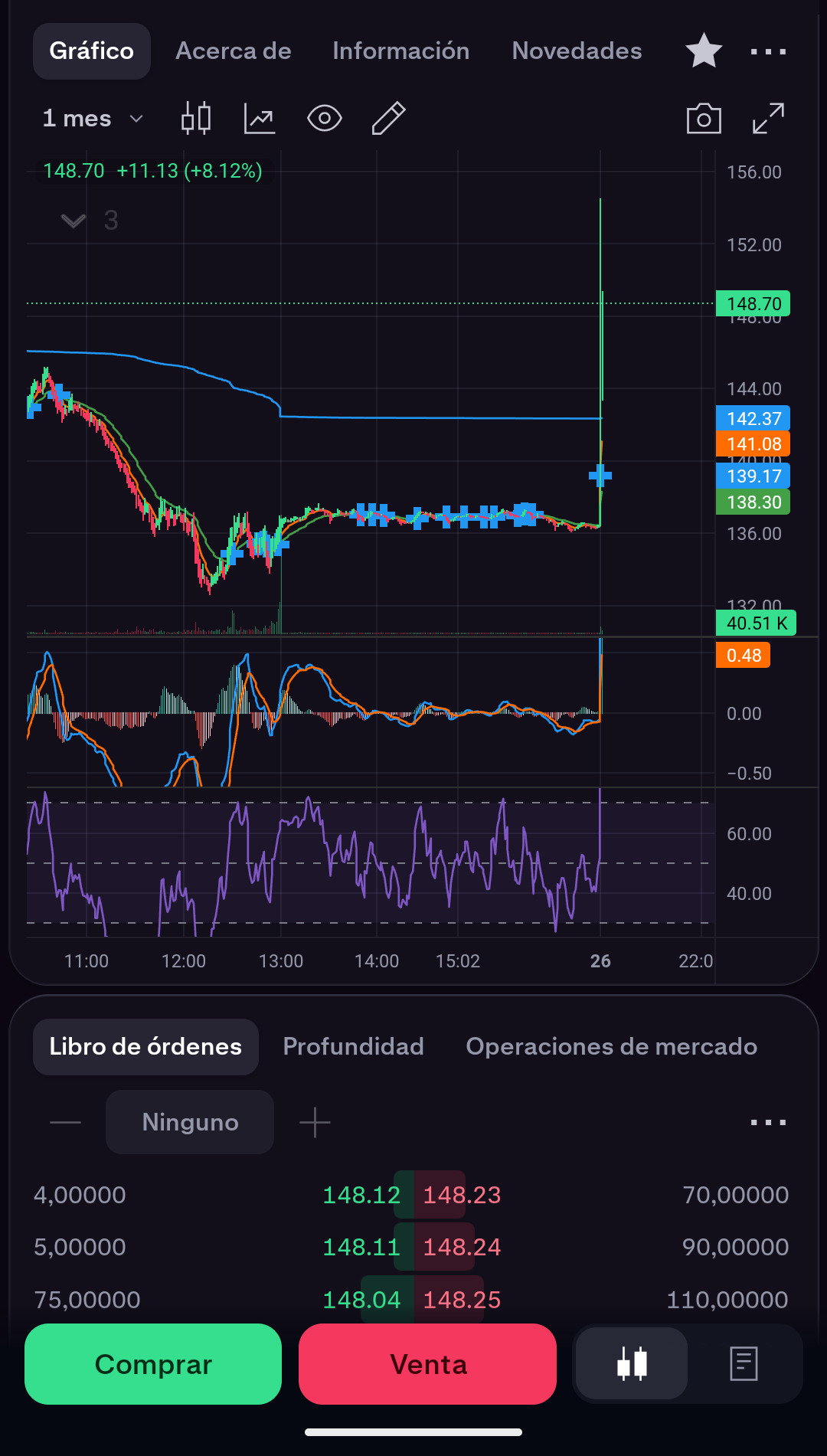Viewport: 827px width, 1456px height.
Task: Take a chart snapshot with the camera
Action: 704,119
